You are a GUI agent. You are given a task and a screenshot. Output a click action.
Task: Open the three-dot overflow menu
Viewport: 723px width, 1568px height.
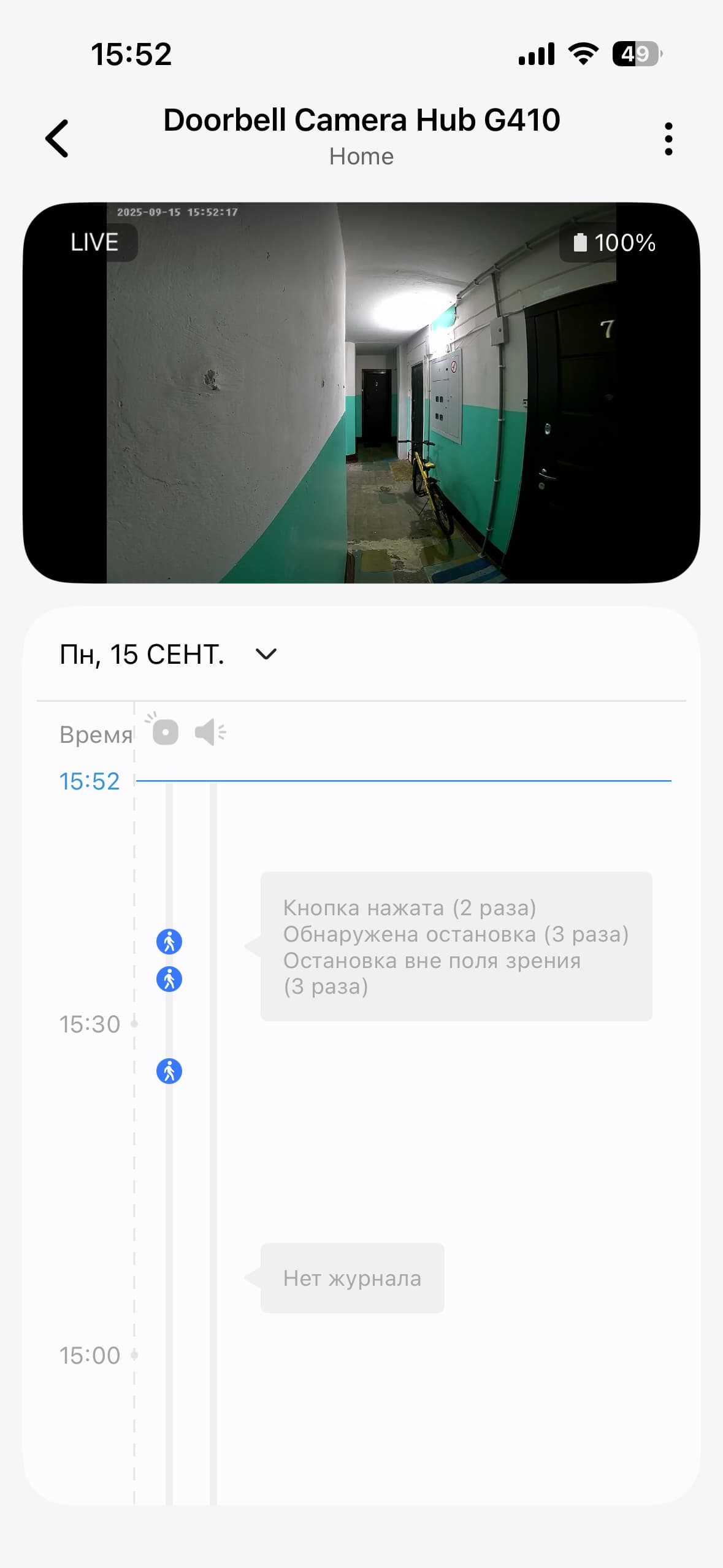pyautogui.click(x=668, y=139)
